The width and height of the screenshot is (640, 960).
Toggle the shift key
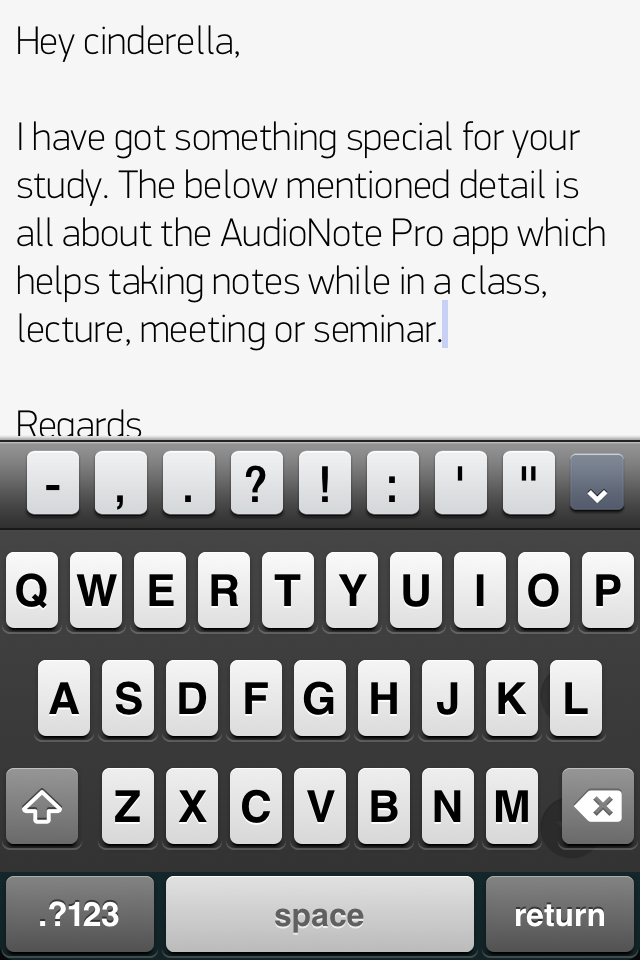click(42, 806)
